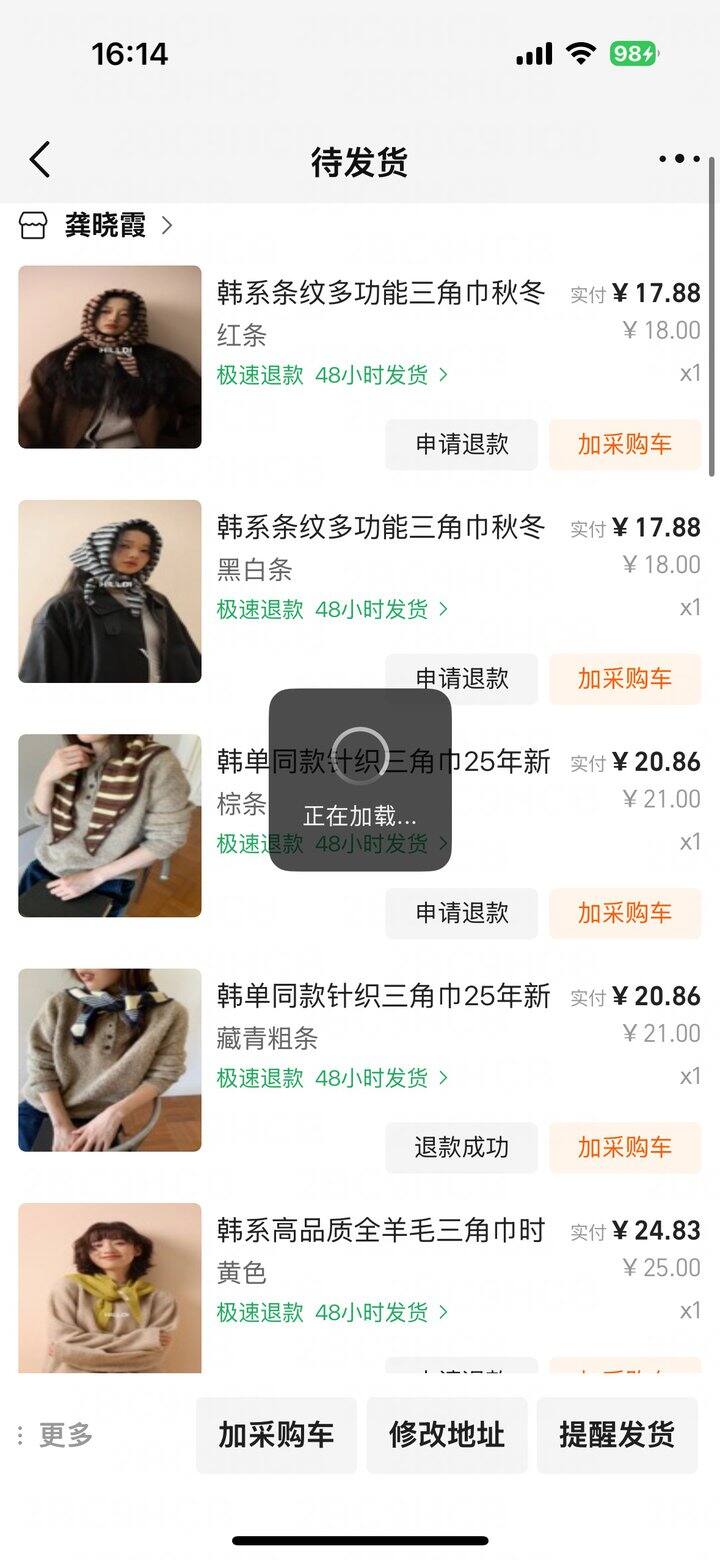Tap the bottom bar 加采购车 button
Image resolution: width=720 pixels, height=1560 pixels.
click(x=276, y=1435)
